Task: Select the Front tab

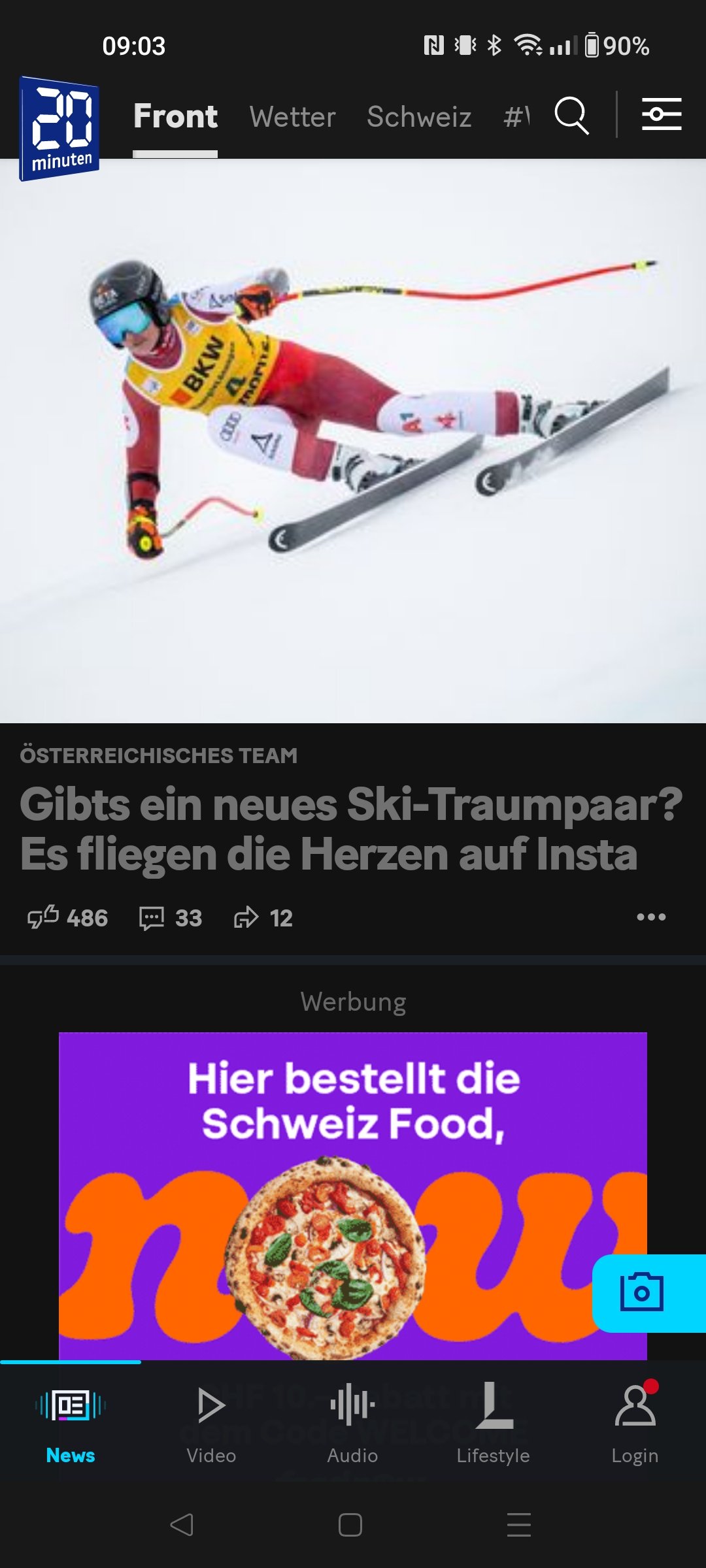Action: (175, 117)
